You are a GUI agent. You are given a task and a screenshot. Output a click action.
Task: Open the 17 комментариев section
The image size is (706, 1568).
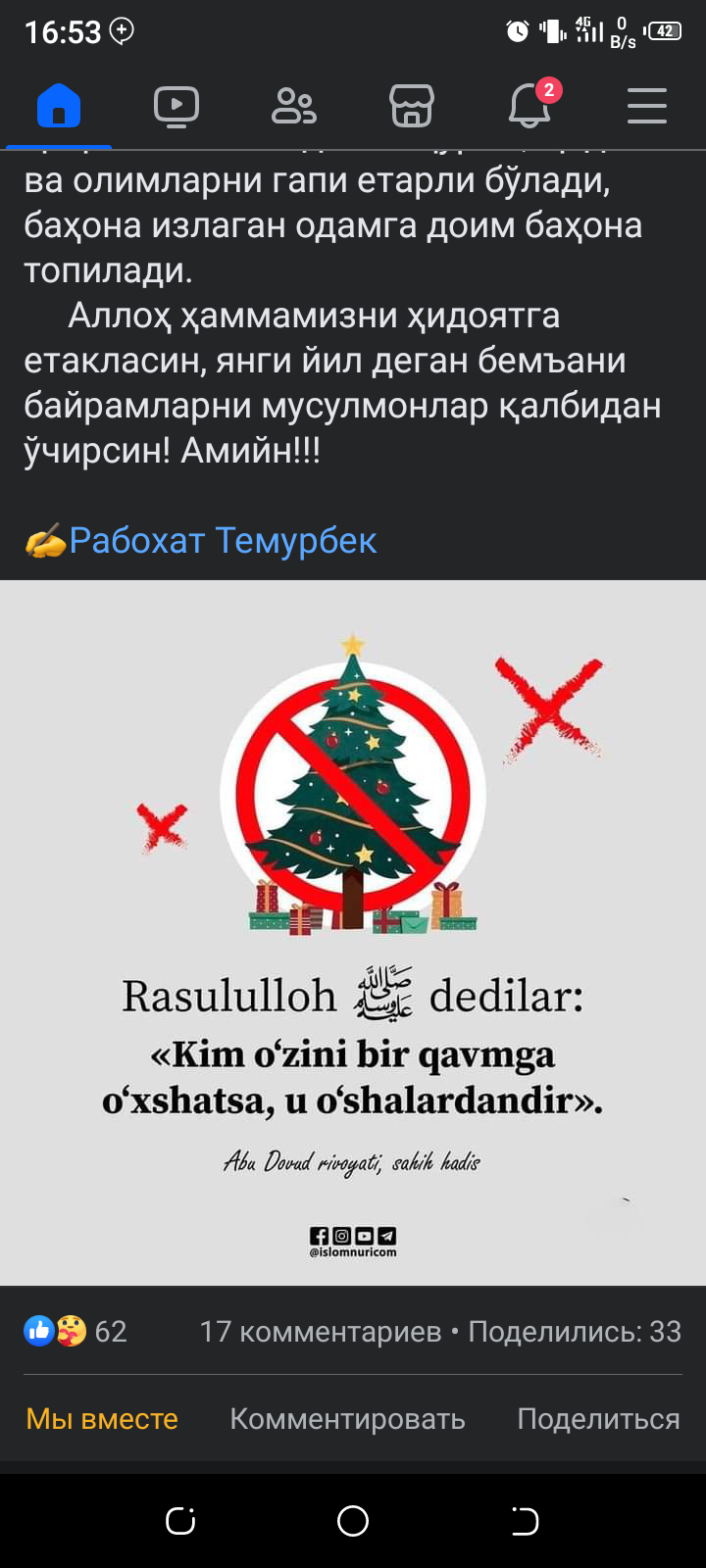[x=320, y=1331]
